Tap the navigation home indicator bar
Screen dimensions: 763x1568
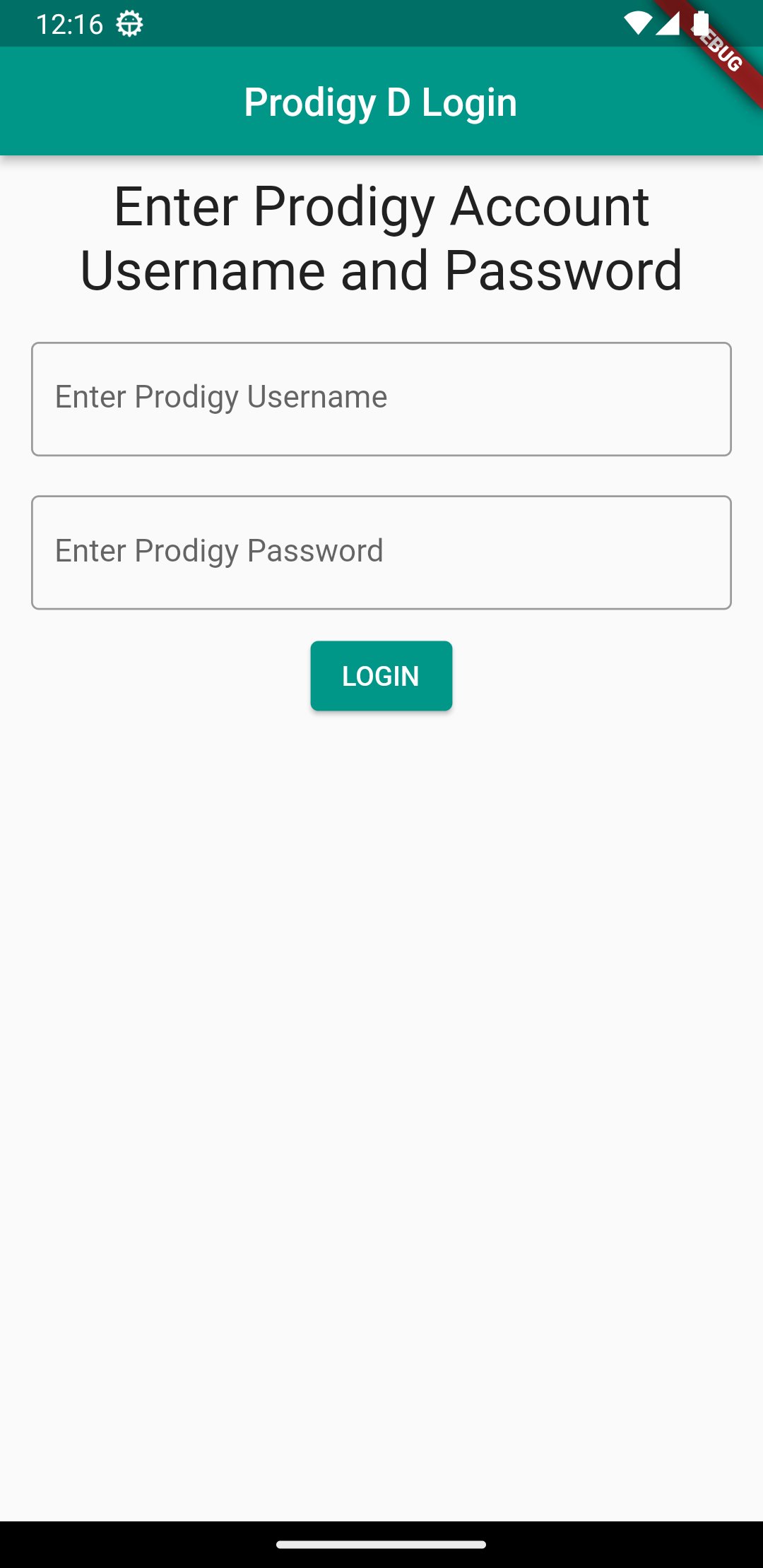[x=381, y=1542]
